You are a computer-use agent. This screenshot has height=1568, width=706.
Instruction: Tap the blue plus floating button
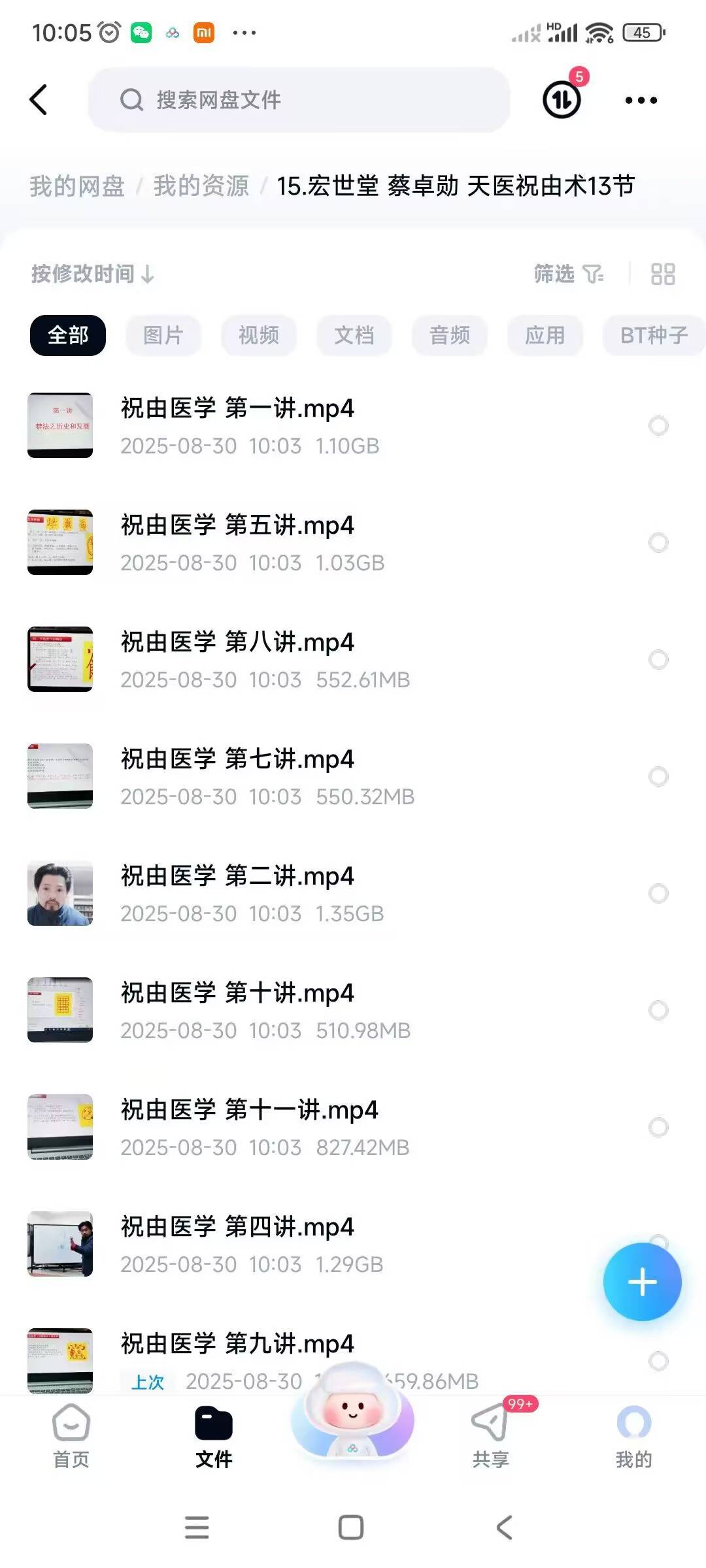point(642,1282)
